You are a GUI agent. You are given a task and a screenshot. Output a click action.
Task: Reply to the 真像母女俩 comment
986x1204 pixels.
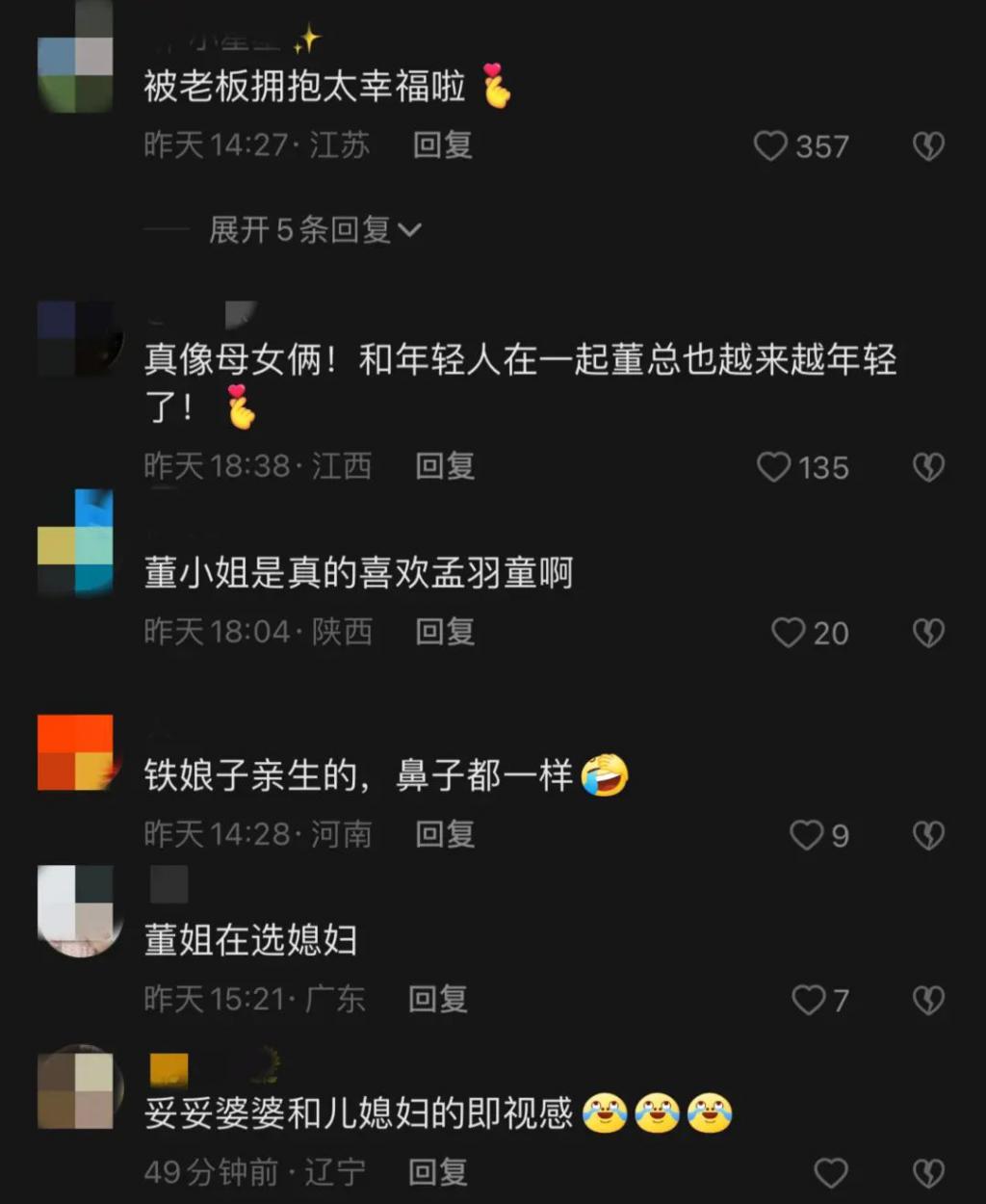(444, 466)
